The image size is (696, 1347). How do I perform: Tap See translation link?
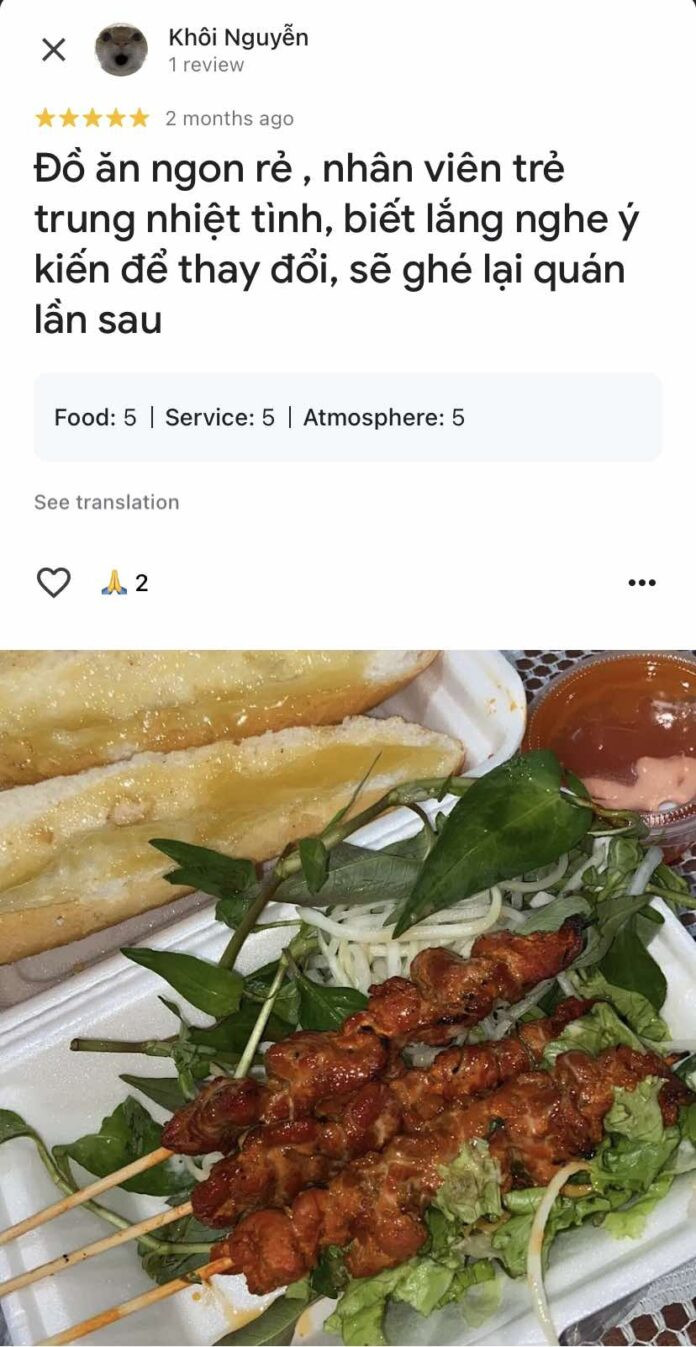click(106, 502)
